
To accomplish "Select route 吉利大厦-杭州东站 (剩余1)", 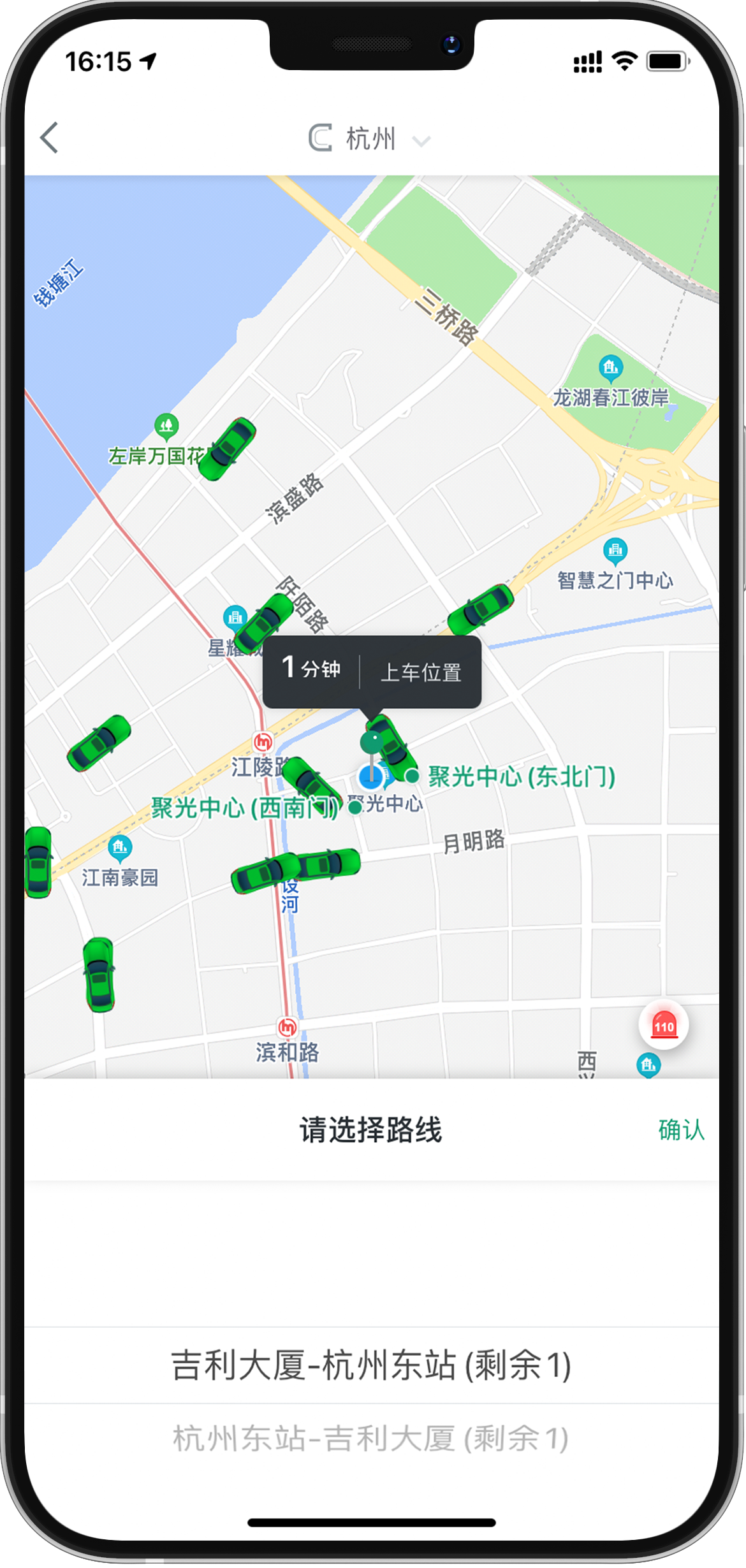I will coord(371,1365).
